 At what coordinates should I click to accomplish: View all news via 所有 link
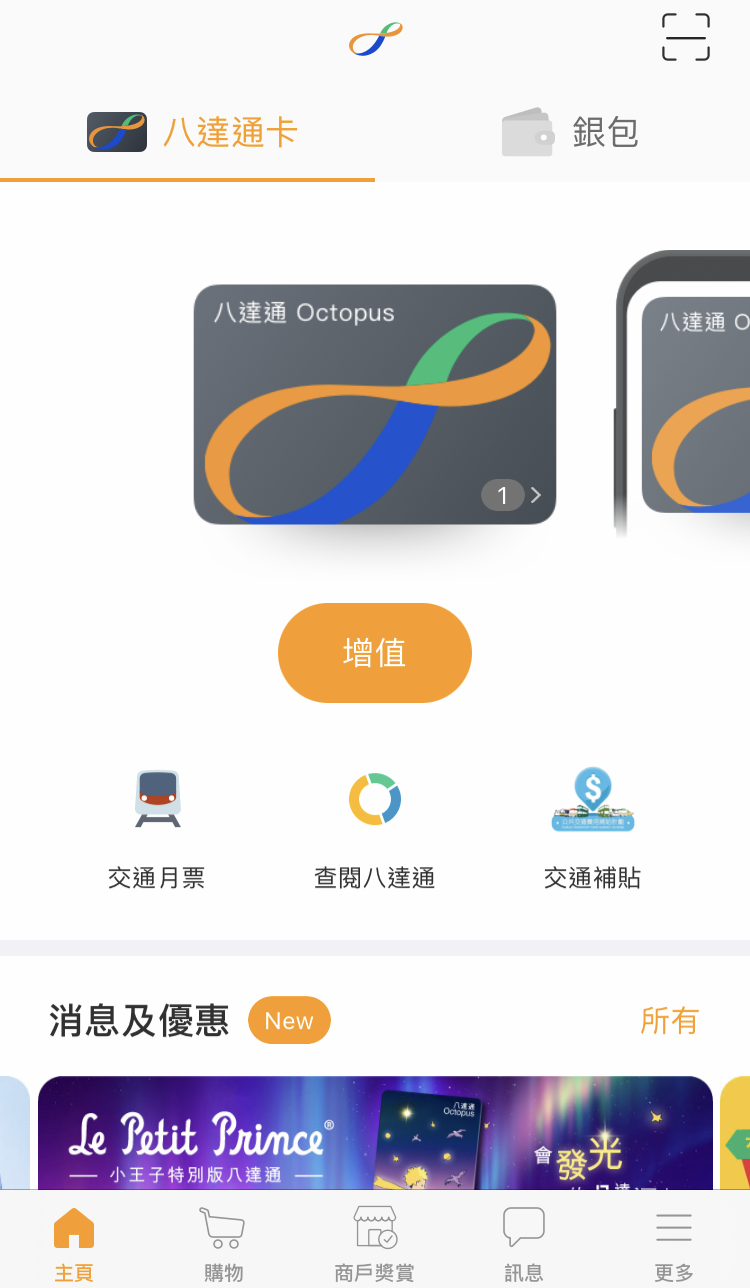point(669,1021)
